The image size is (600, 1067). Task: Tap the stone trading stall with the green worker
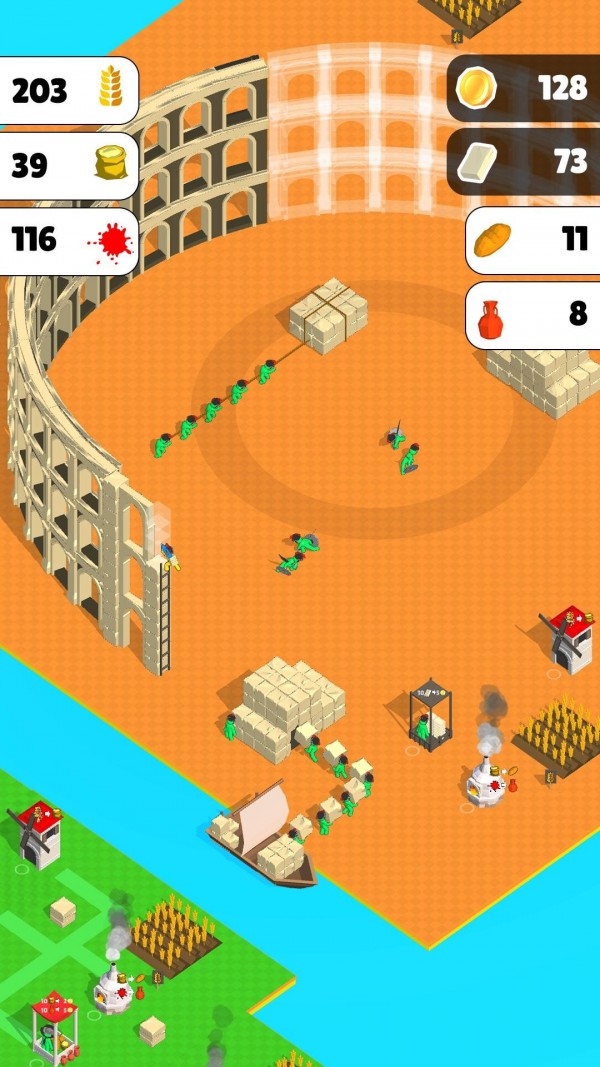[x=431, y=717]
